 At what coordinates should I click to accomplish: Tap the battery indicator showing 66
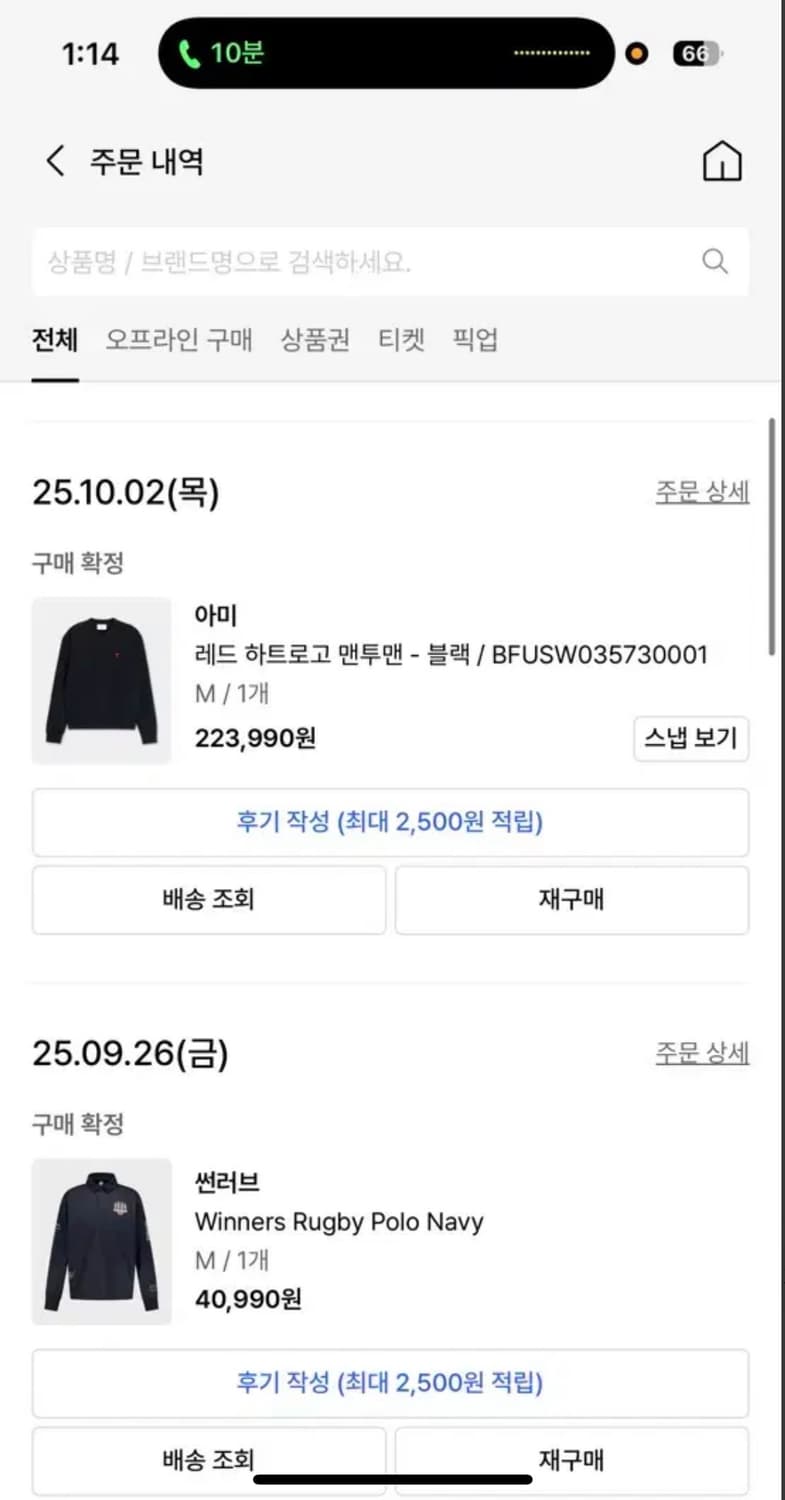[x=697, y=52]
